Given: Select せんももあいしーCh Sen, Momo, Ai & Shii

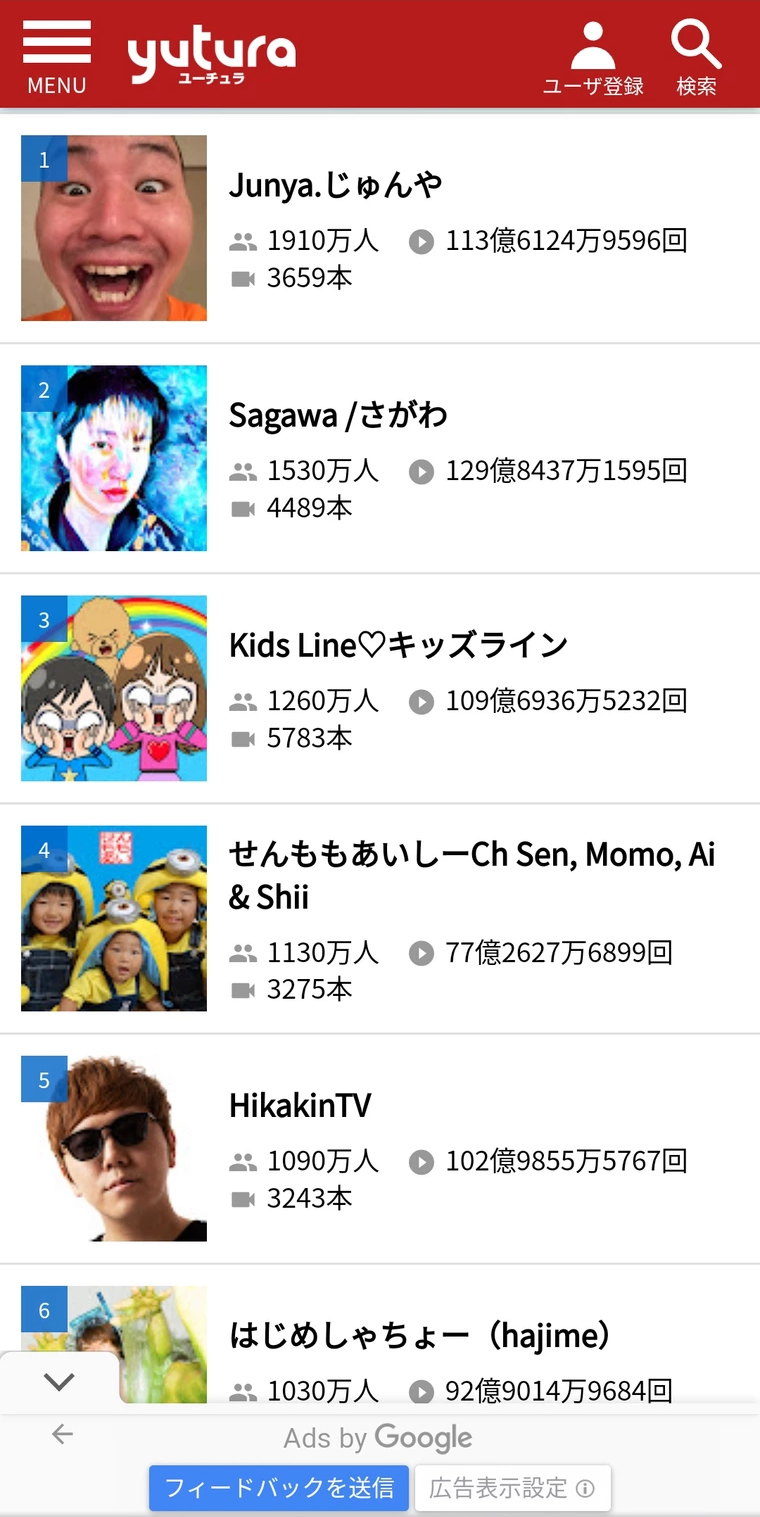Looking at the screenshot, I should [471, 875].
